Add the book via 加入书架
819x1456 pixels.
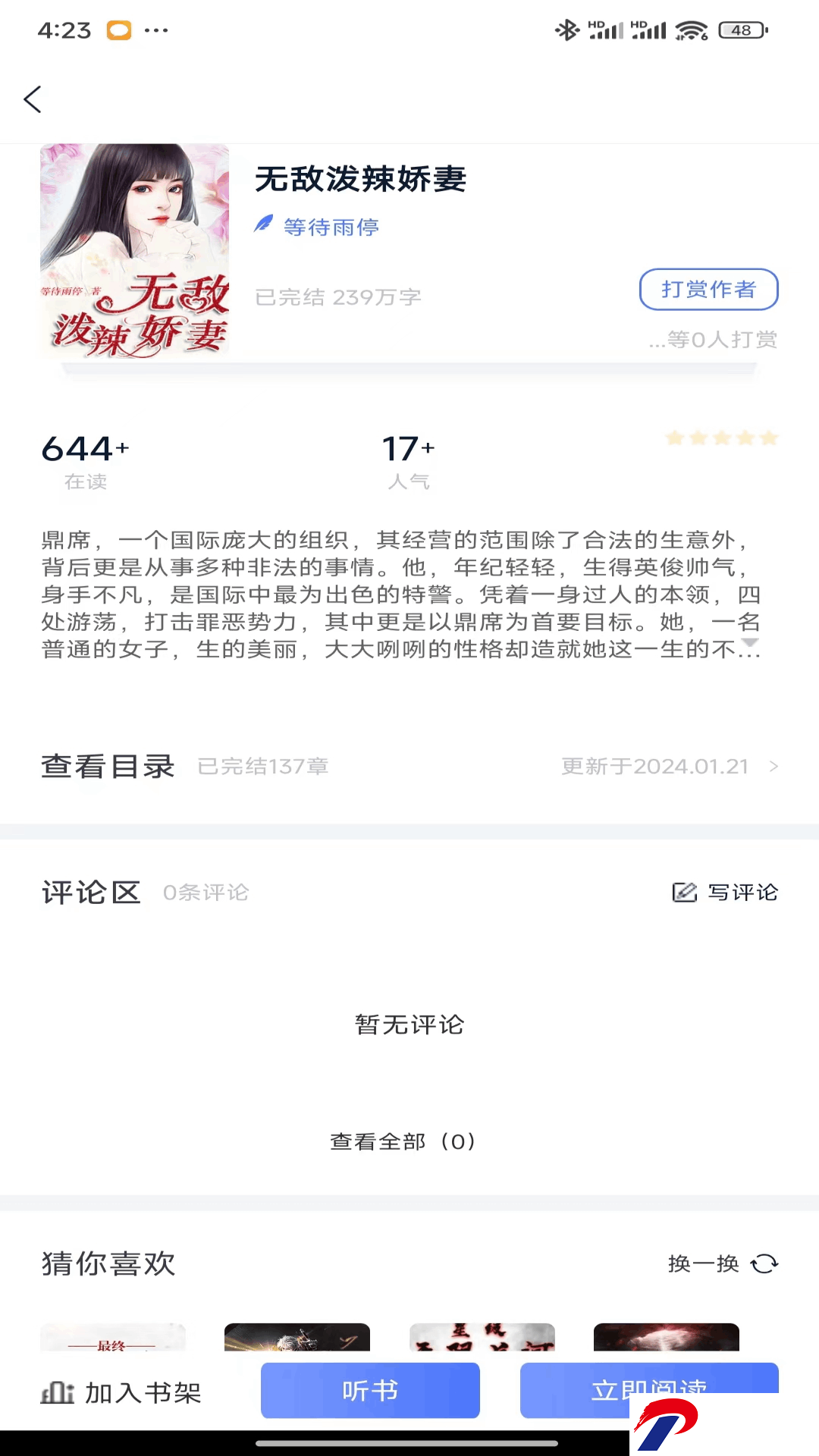(x=121, y=1392)
